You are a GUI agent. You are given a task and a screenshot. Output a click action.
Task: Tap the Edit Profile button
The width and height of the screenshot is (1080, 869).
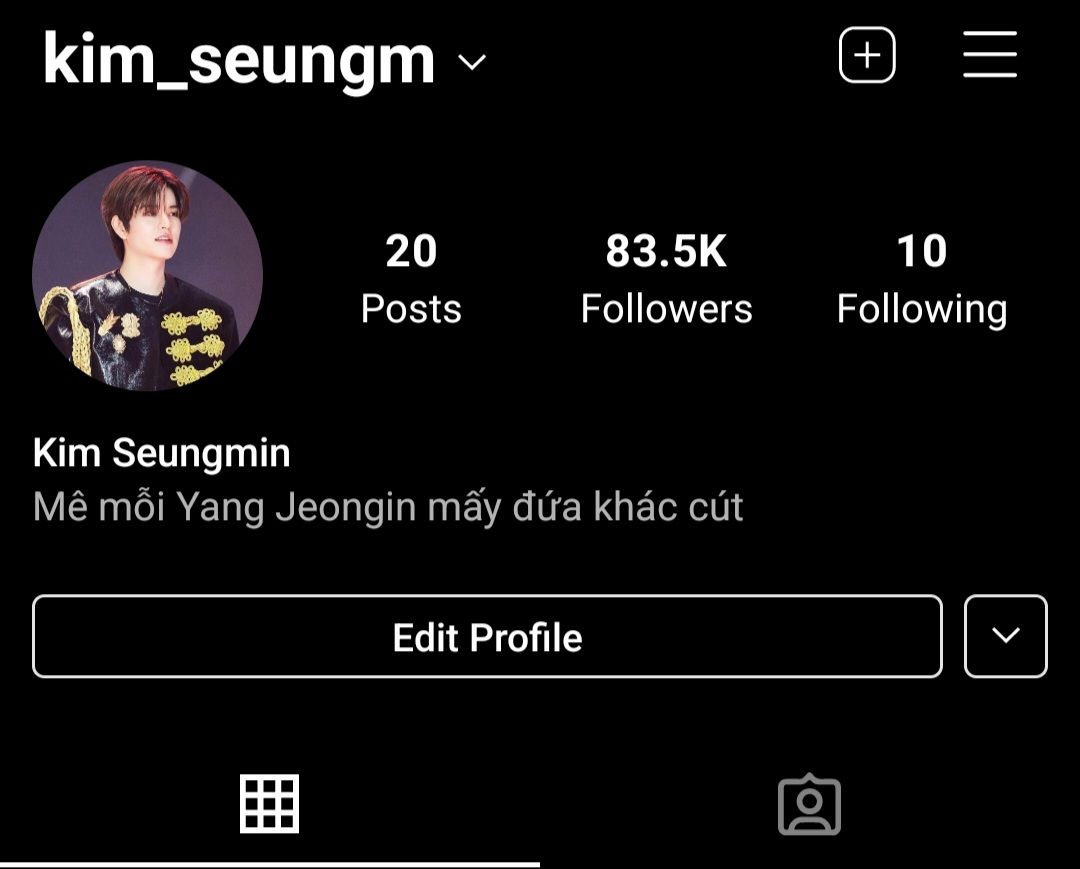tap(487, 637)
